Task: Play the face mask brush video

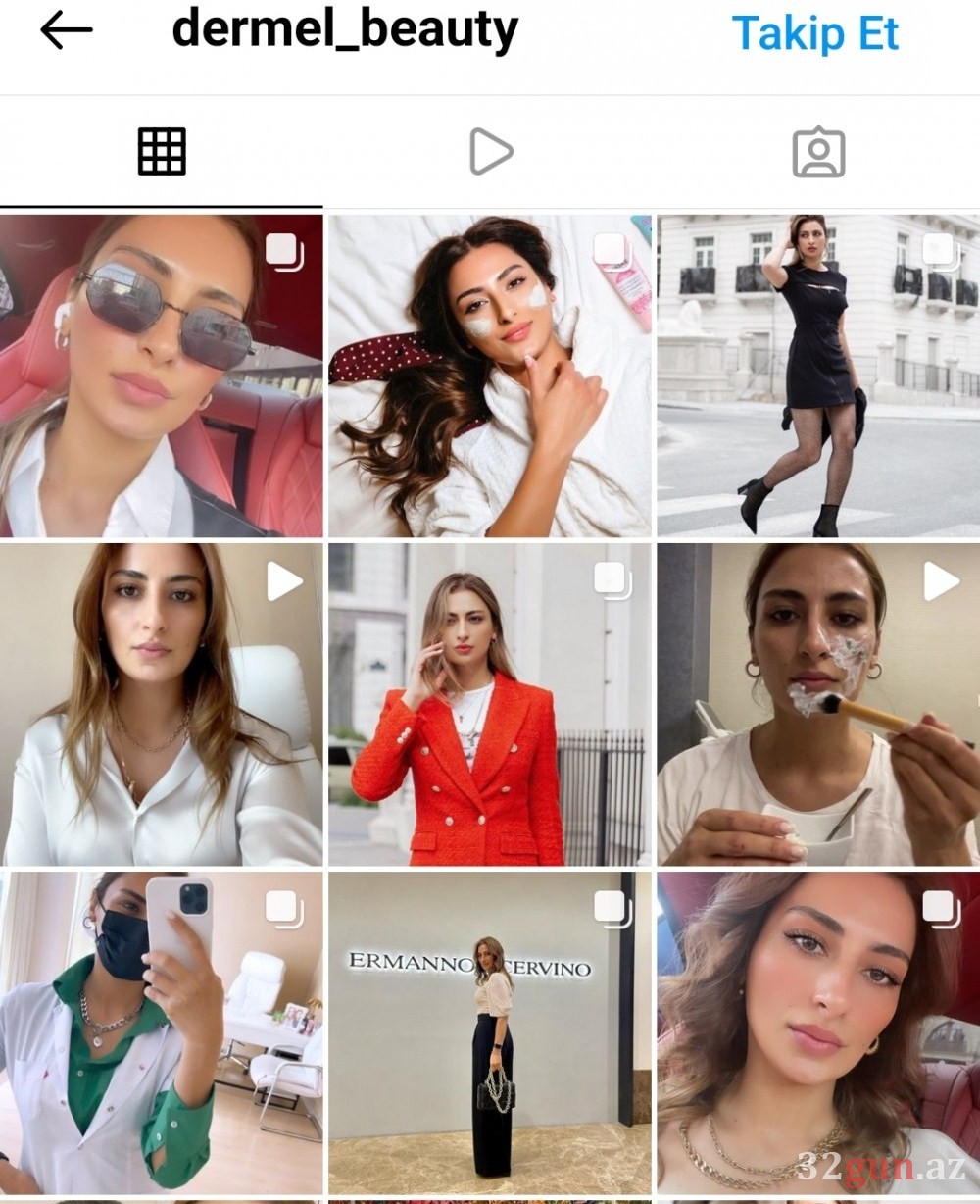Action: pos(818,704)
